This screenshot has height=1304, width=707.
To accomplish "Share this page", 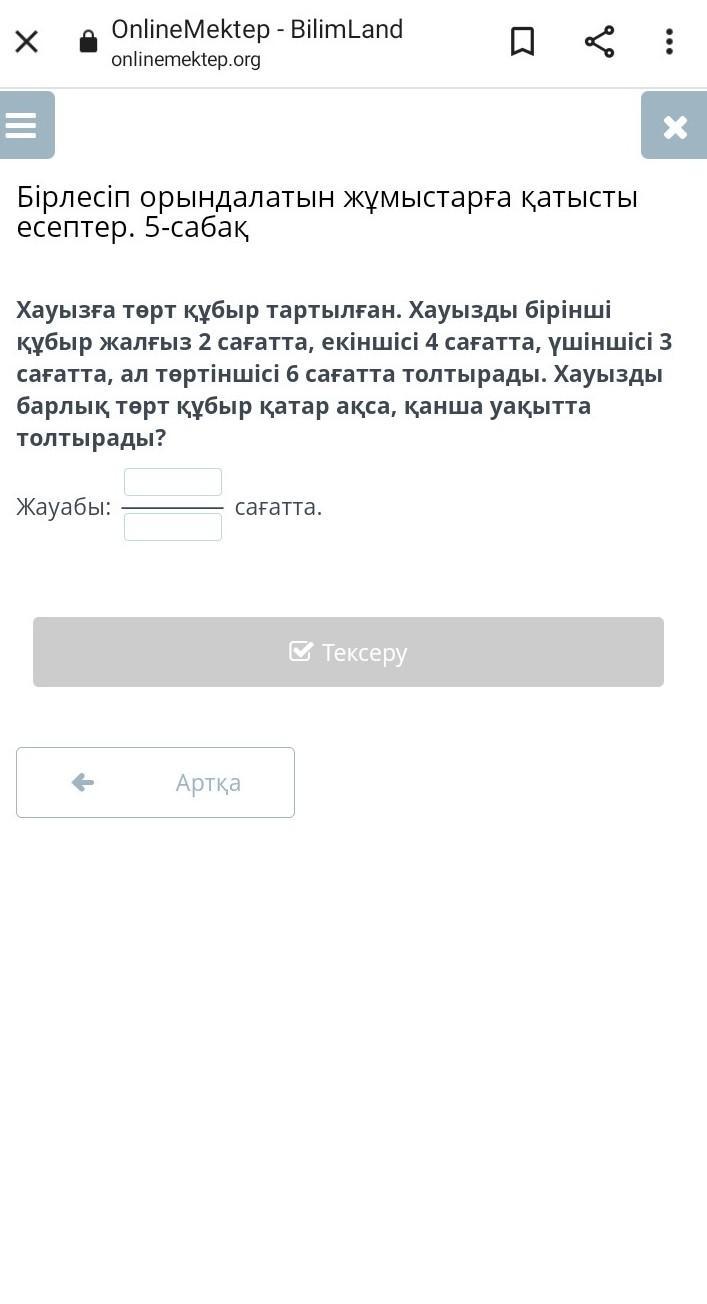I will click(599, 42).
